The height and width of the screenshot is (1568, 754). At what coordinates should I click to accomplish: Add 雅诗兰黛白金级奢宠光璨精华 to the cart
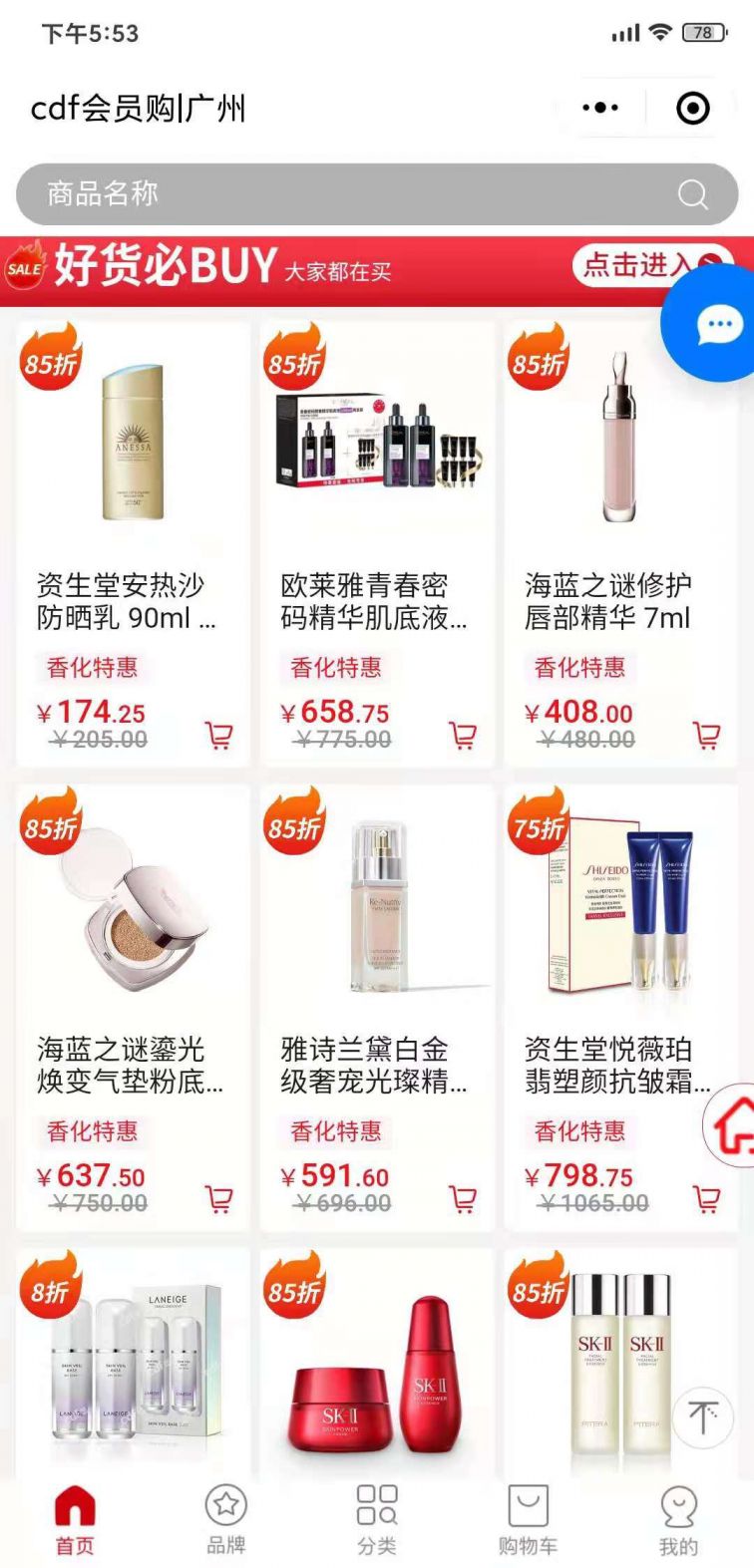pyautogui.click(x=463, y=1198)
